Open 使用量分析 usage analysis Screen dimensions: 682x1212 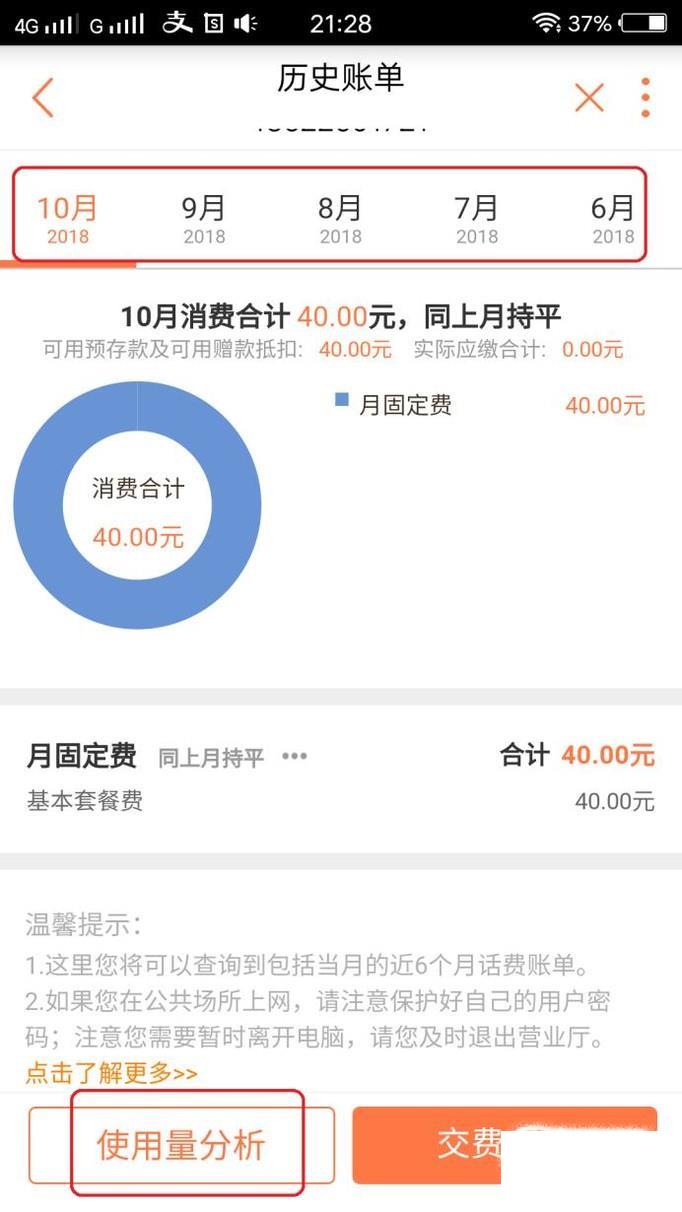point(181,1145)
